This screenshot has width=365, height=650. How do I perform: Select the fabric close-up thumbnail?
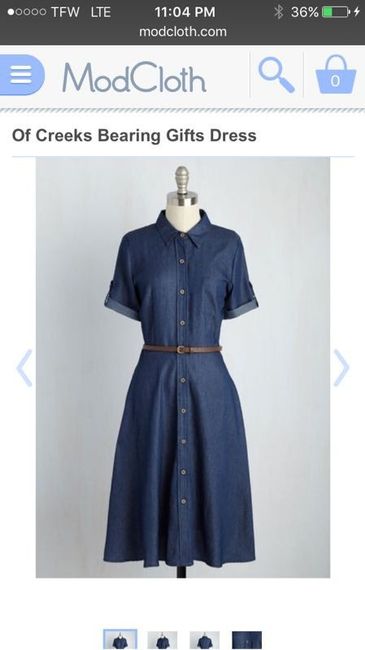[x=247, y=640]
